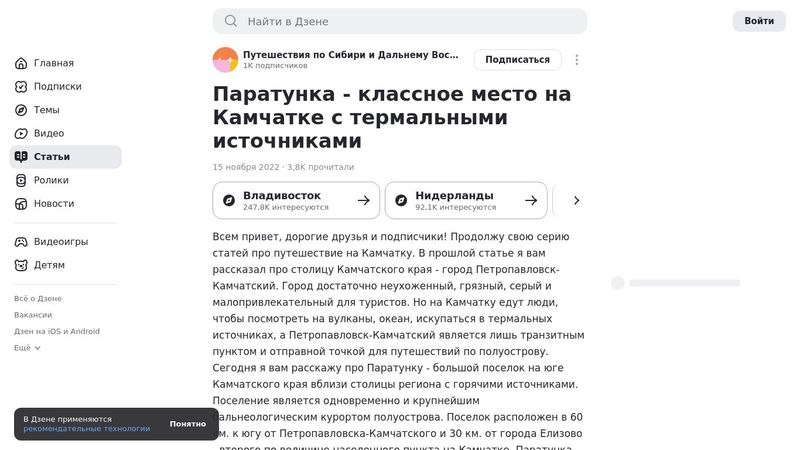Open the Подписки section

(57, 87)
